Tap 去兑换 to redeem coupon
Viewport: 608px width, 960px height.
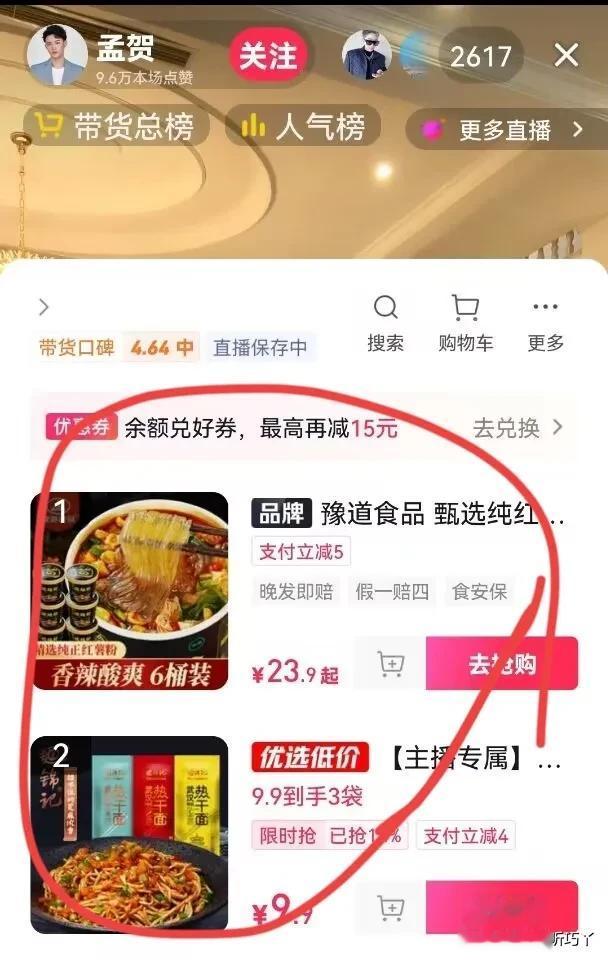point(517,428)
